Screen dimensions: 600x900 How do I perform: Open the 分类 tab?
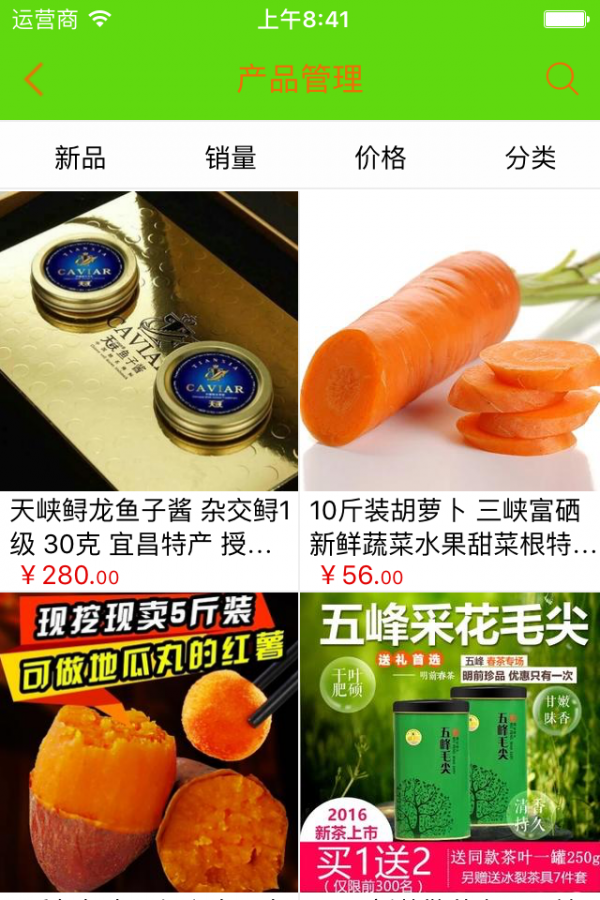[x=530, y=157]
